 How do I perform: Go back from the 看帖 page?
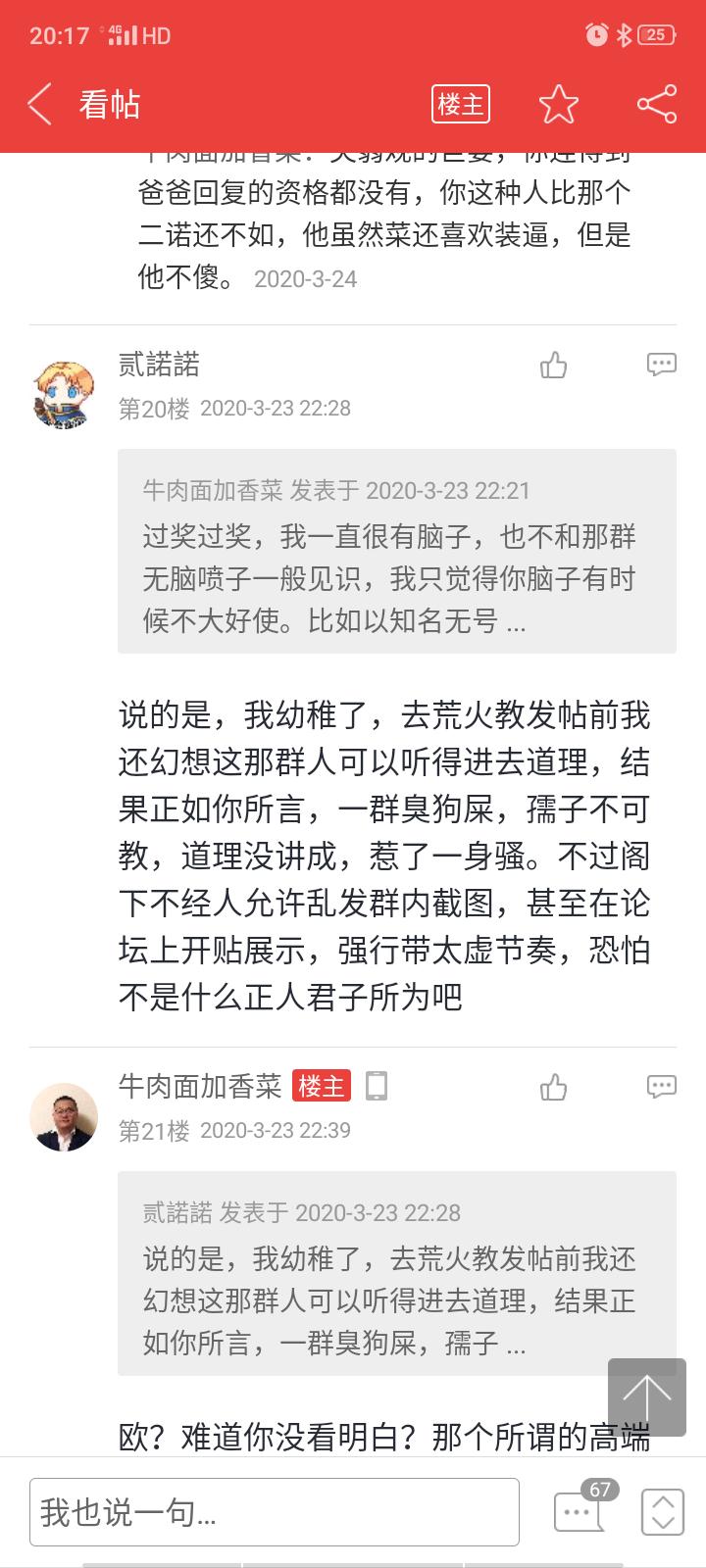click(x=40, y=104)
